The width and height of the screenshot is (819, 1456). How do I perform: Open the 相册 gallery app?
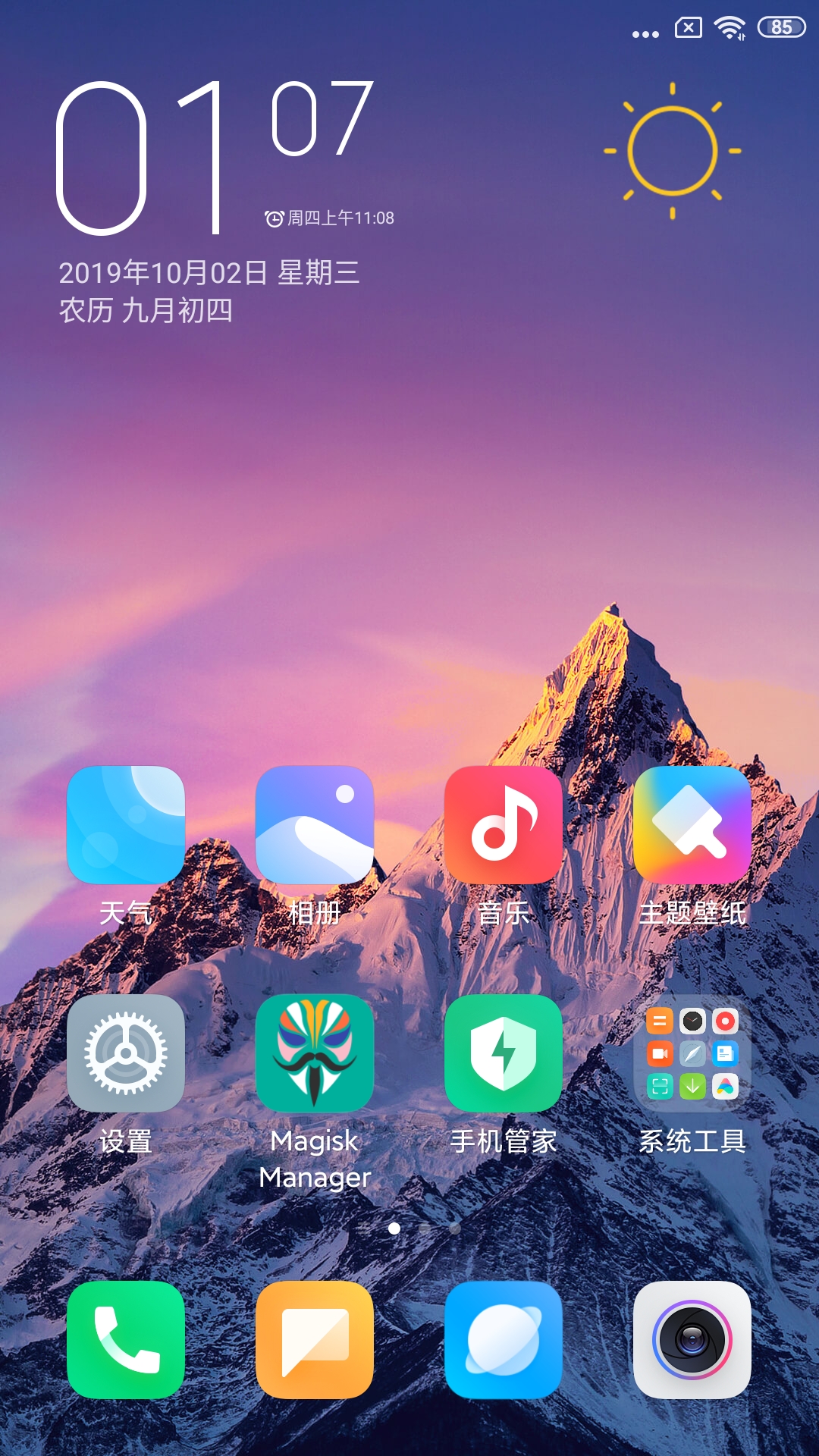click(x=315, y=825)
